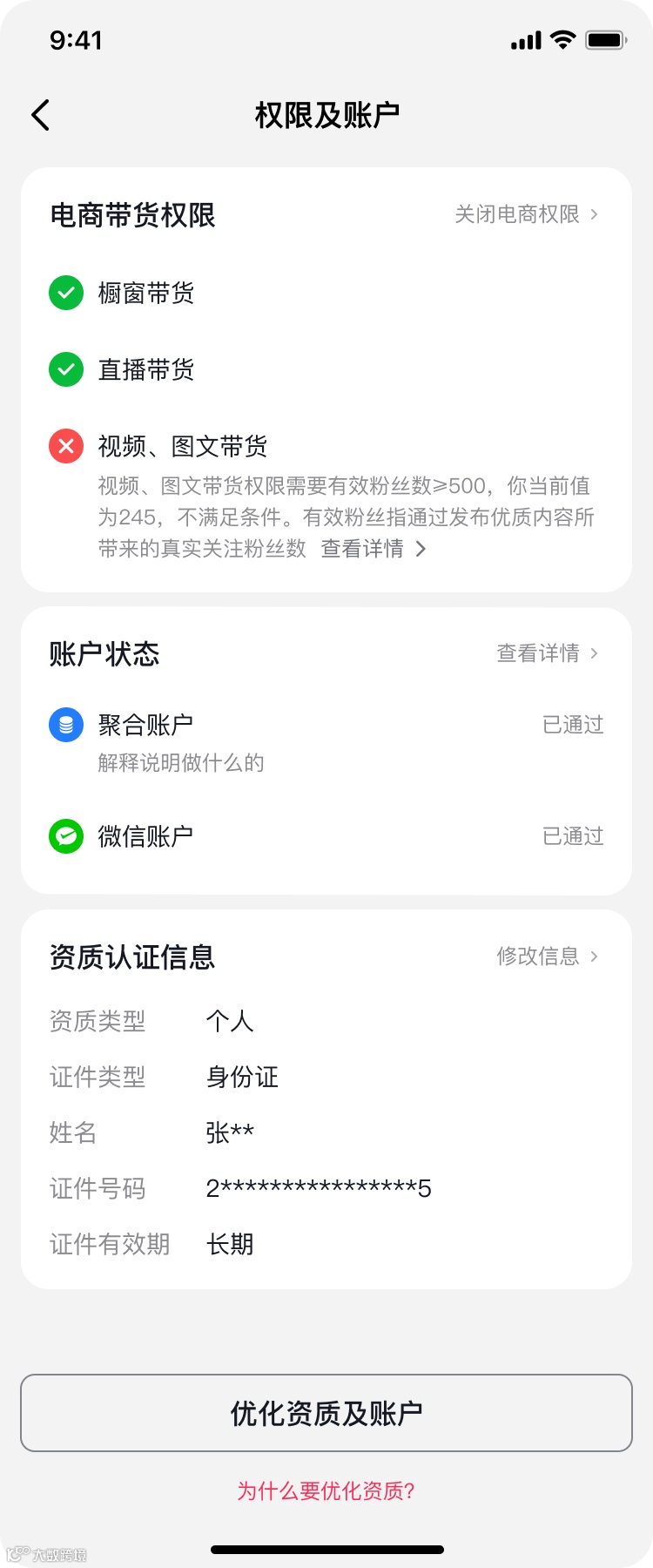Go back using the top-left arrow

click(41, 115)
